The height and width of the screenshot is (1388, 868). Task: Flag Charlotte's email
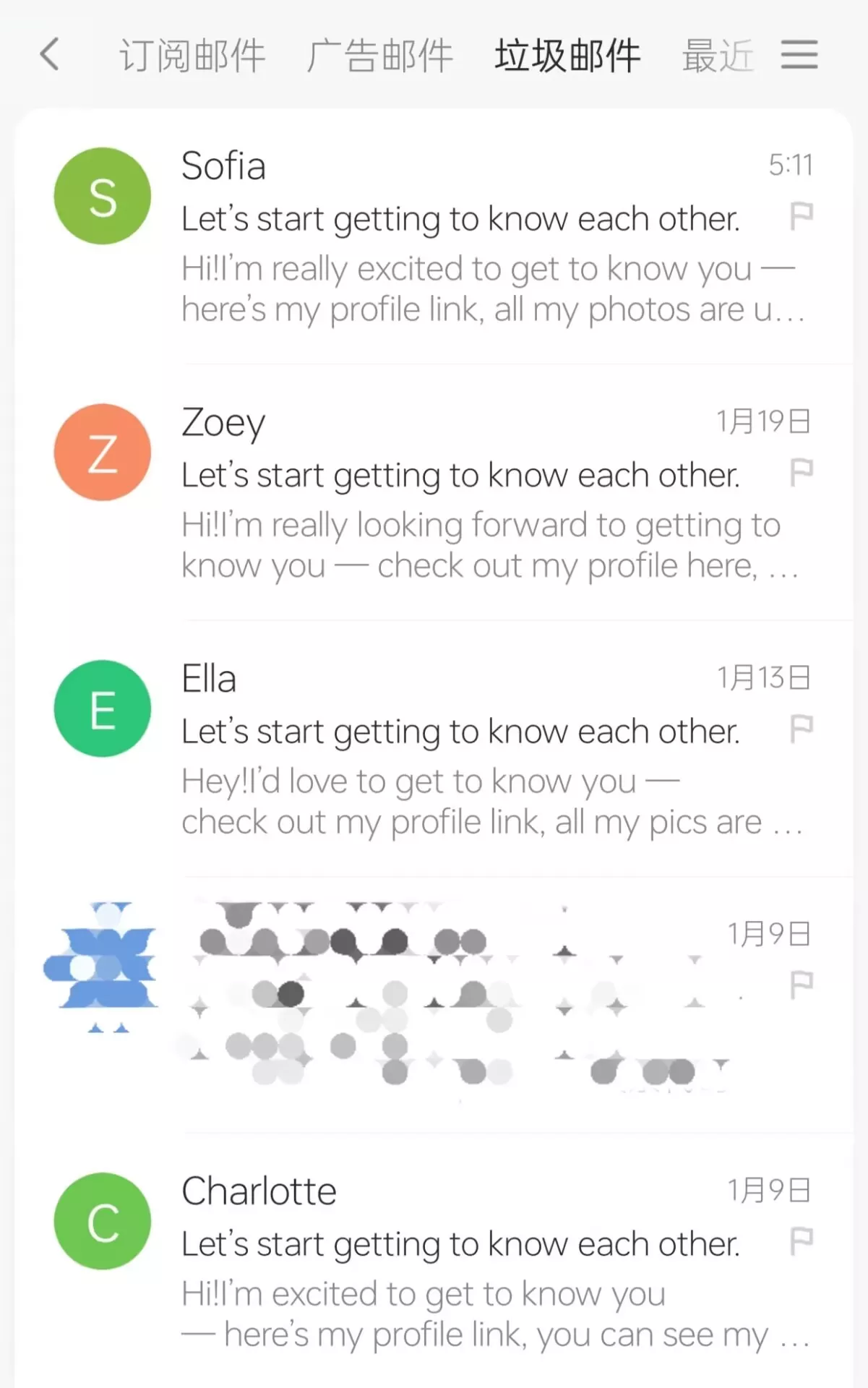point(802,1241)
